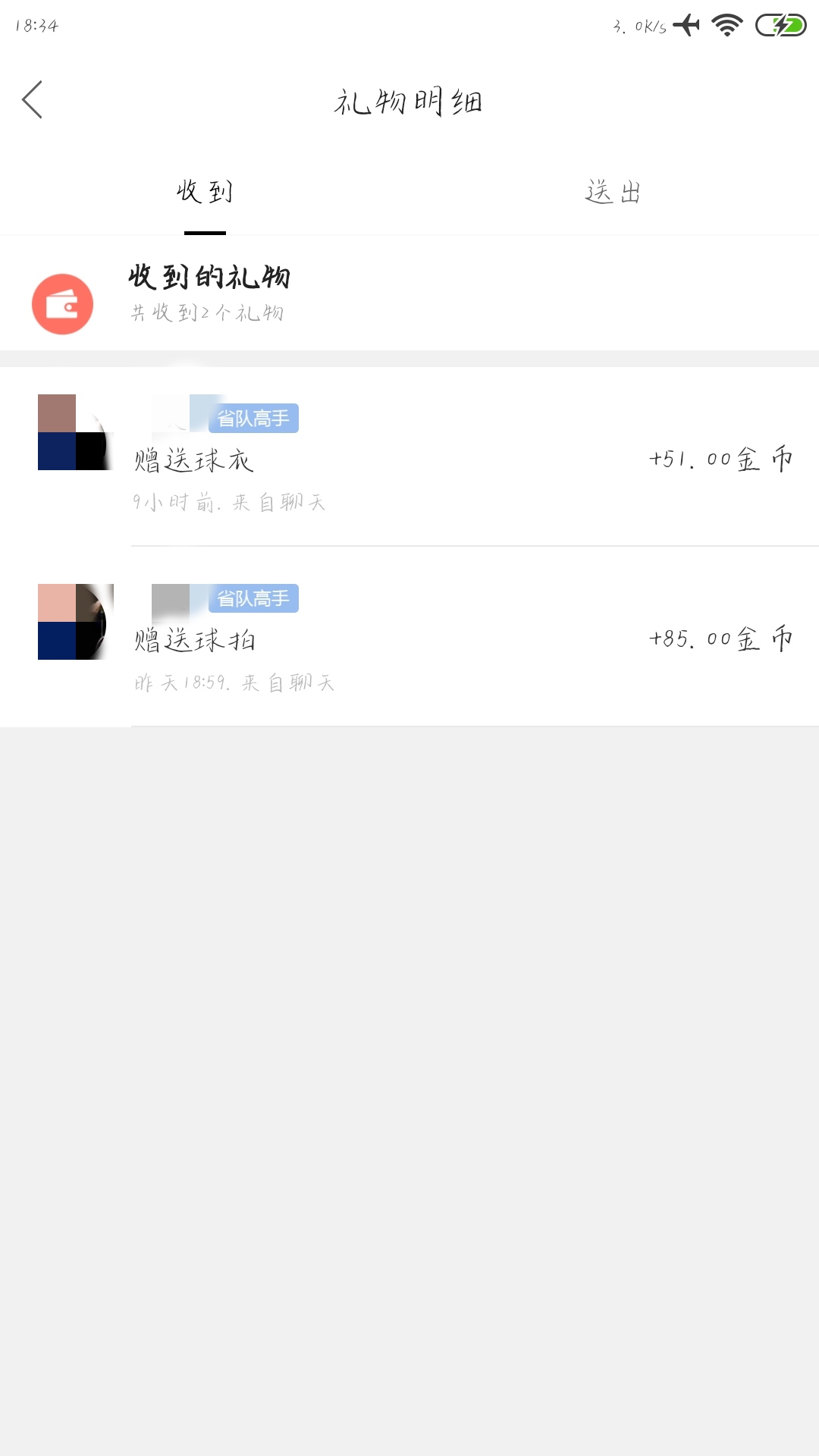Select the 收到 tab

tap(205, 193)
